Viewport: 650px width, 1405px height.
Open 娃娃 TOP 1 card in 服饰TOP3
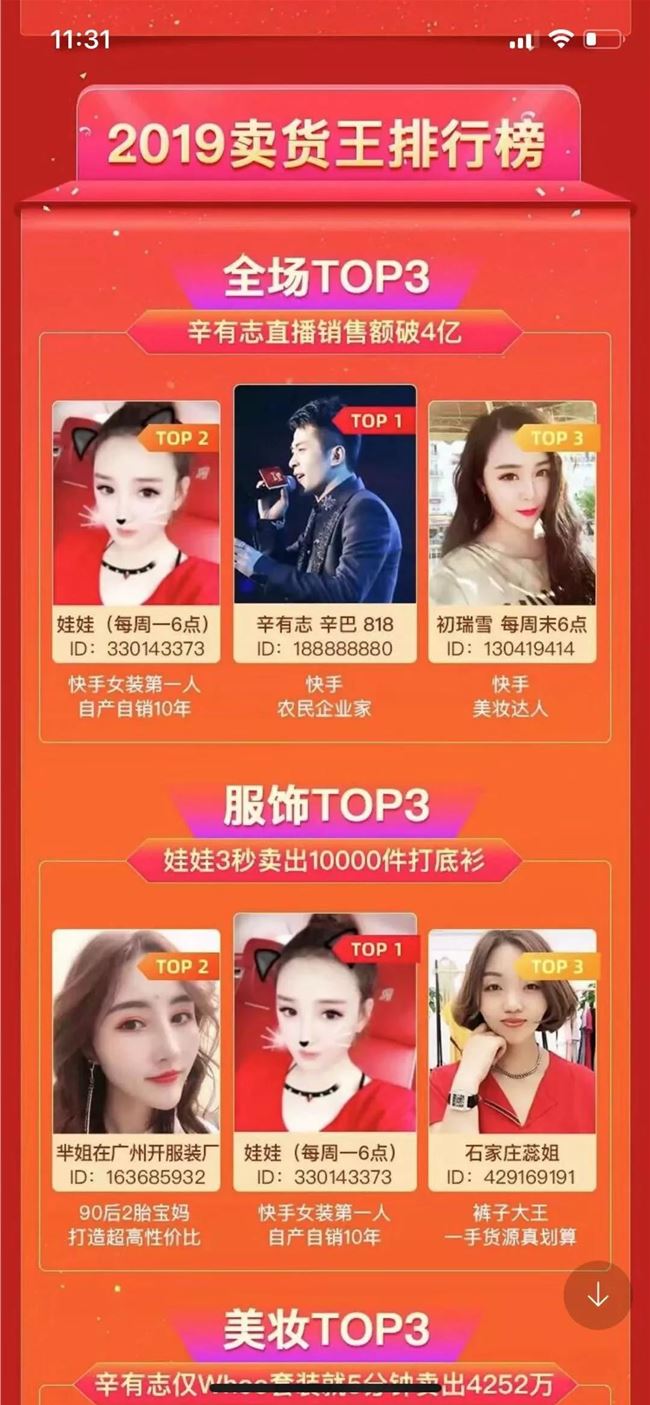[325, 1050]
